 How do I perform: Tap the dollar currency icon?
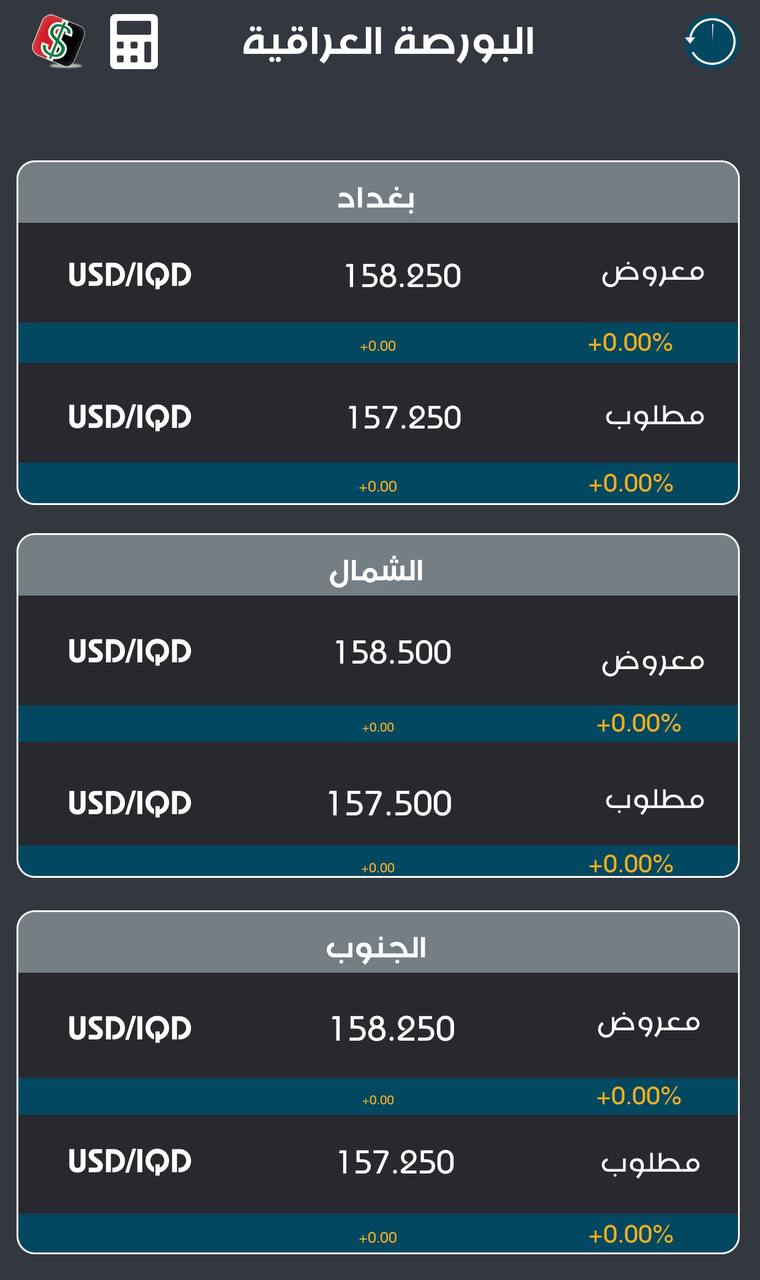(59, 41)
